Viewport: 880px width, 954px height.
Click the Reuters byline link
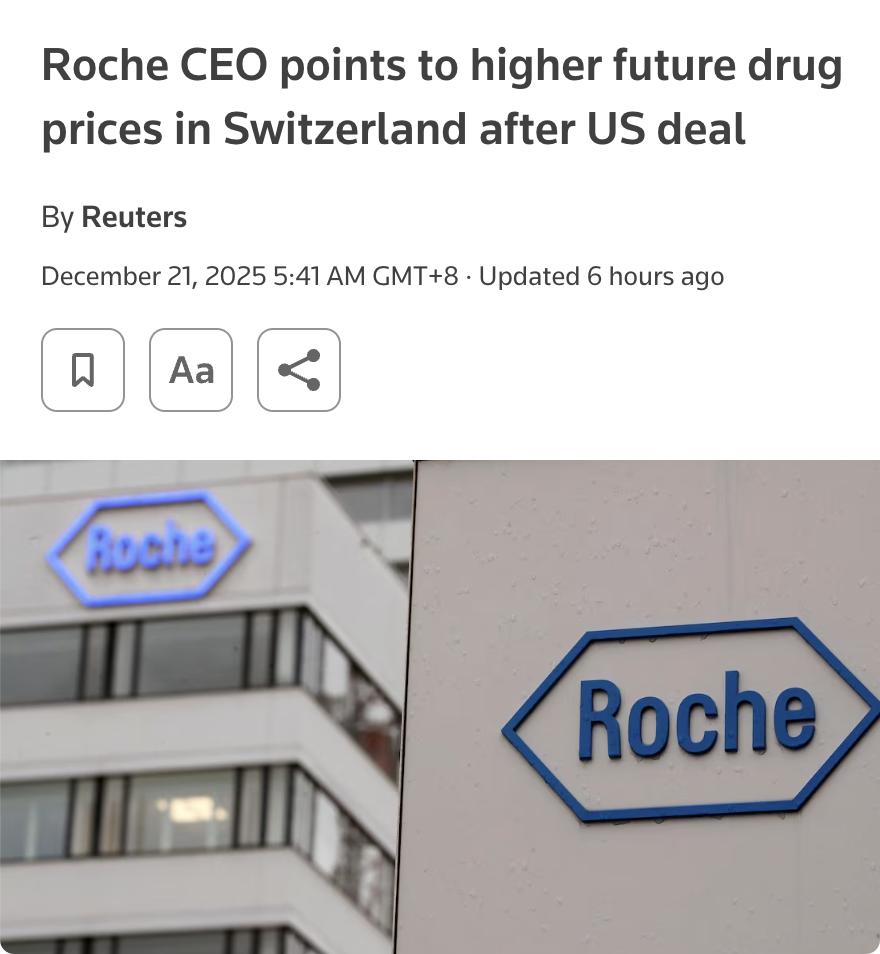[x=134, y=216]
